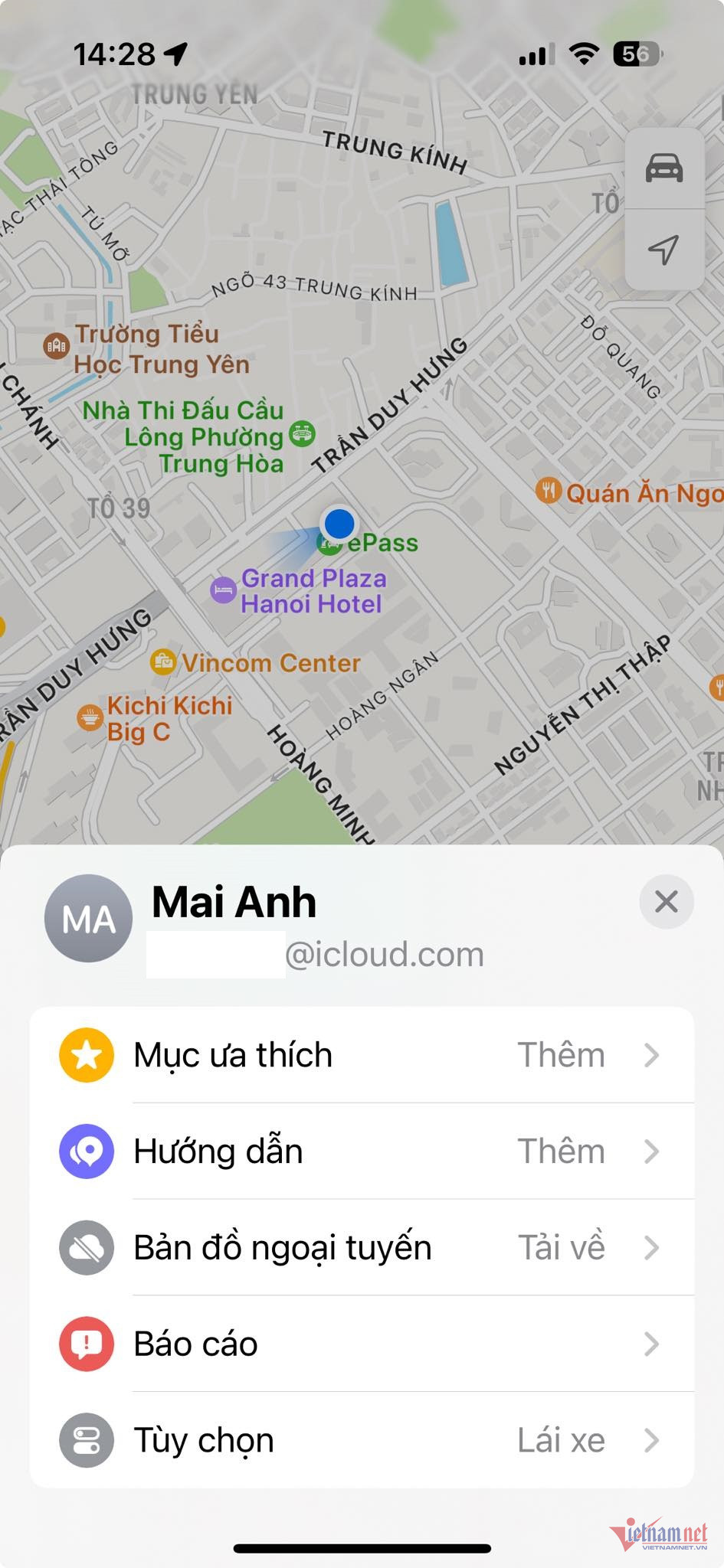Image resolution: width=724 pixels, height=1568 pixels.
Task: Open the Quán Ăn Ngon restaurant pin
Action: point(549,491)
